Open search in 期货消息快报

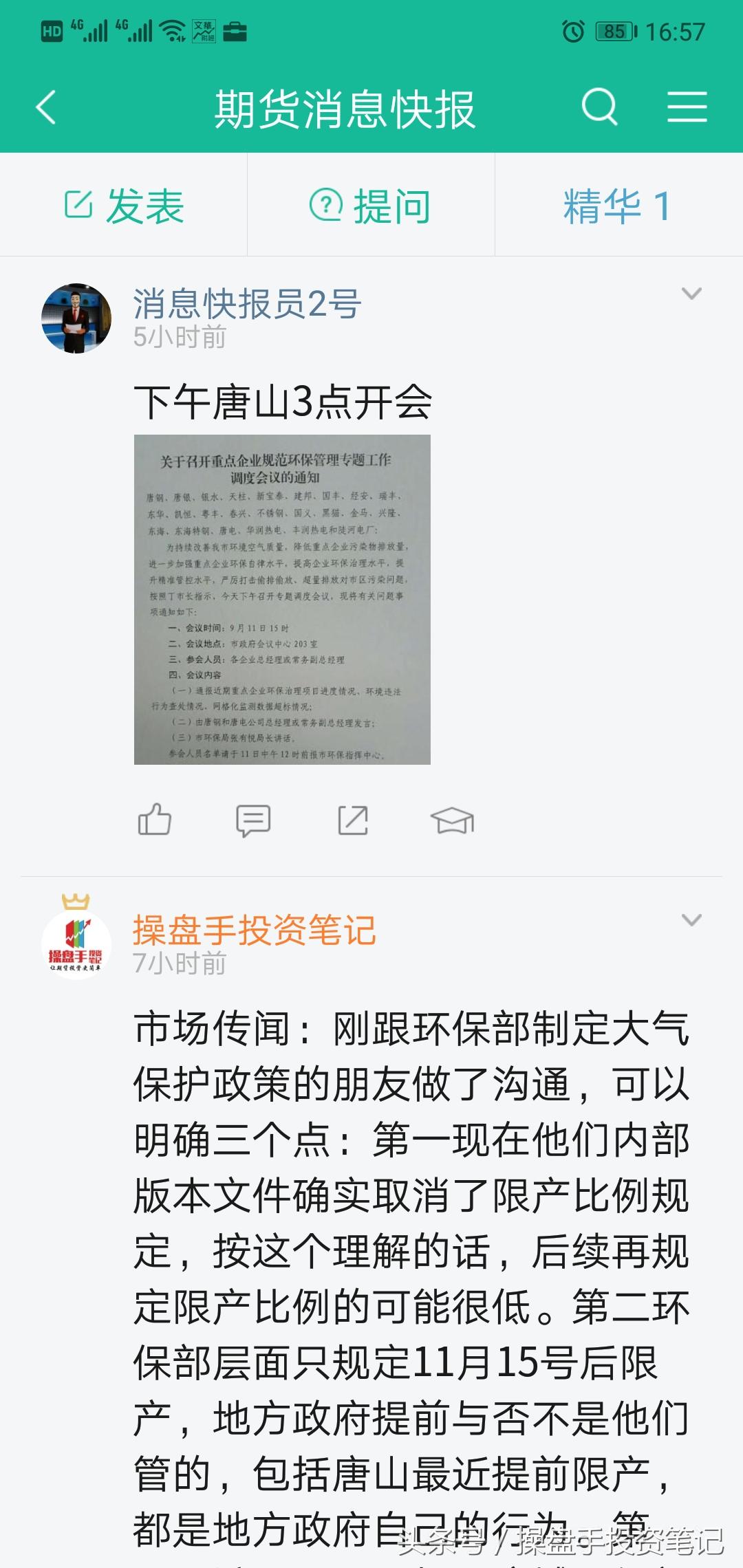(599, 107)
